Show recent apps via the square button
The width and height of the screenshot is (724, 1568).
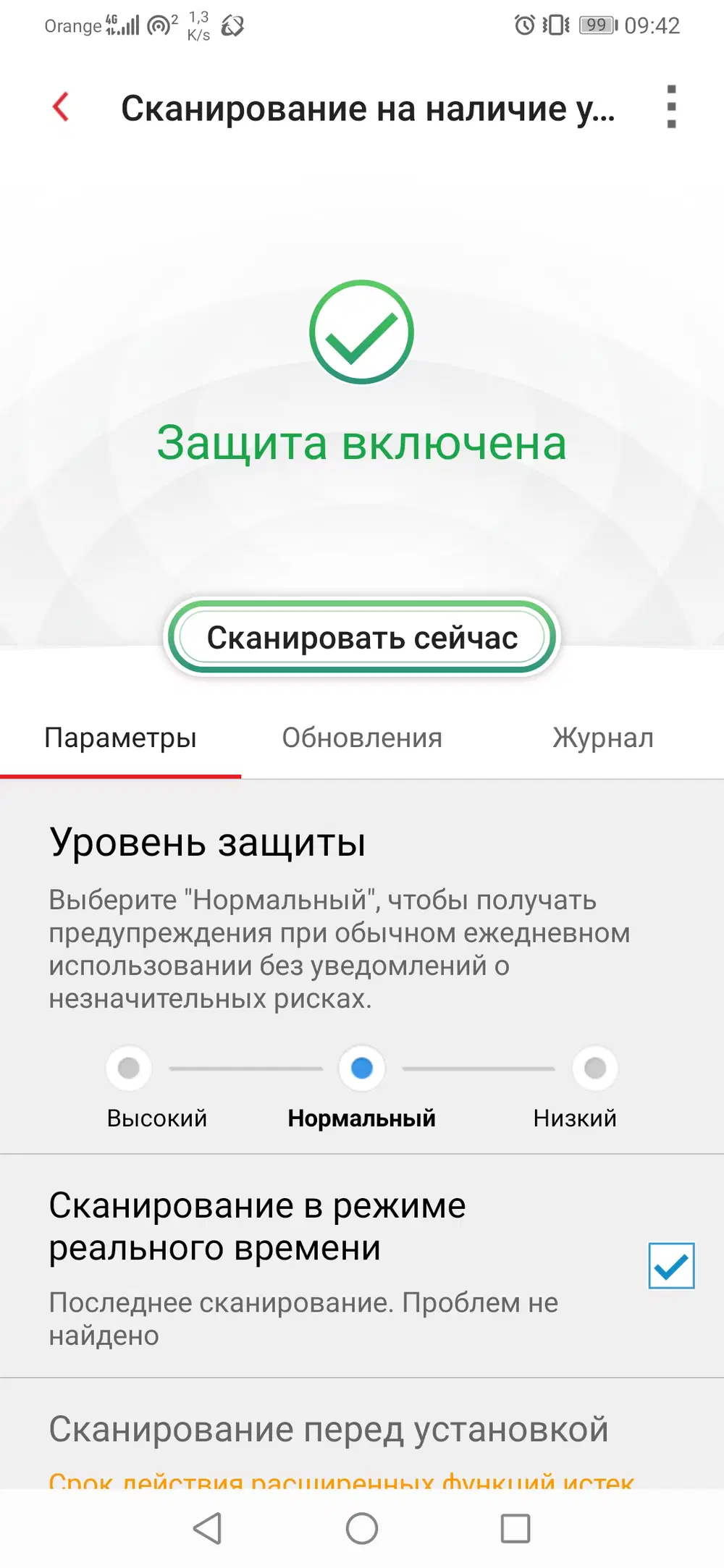[x=515, y=1529]
